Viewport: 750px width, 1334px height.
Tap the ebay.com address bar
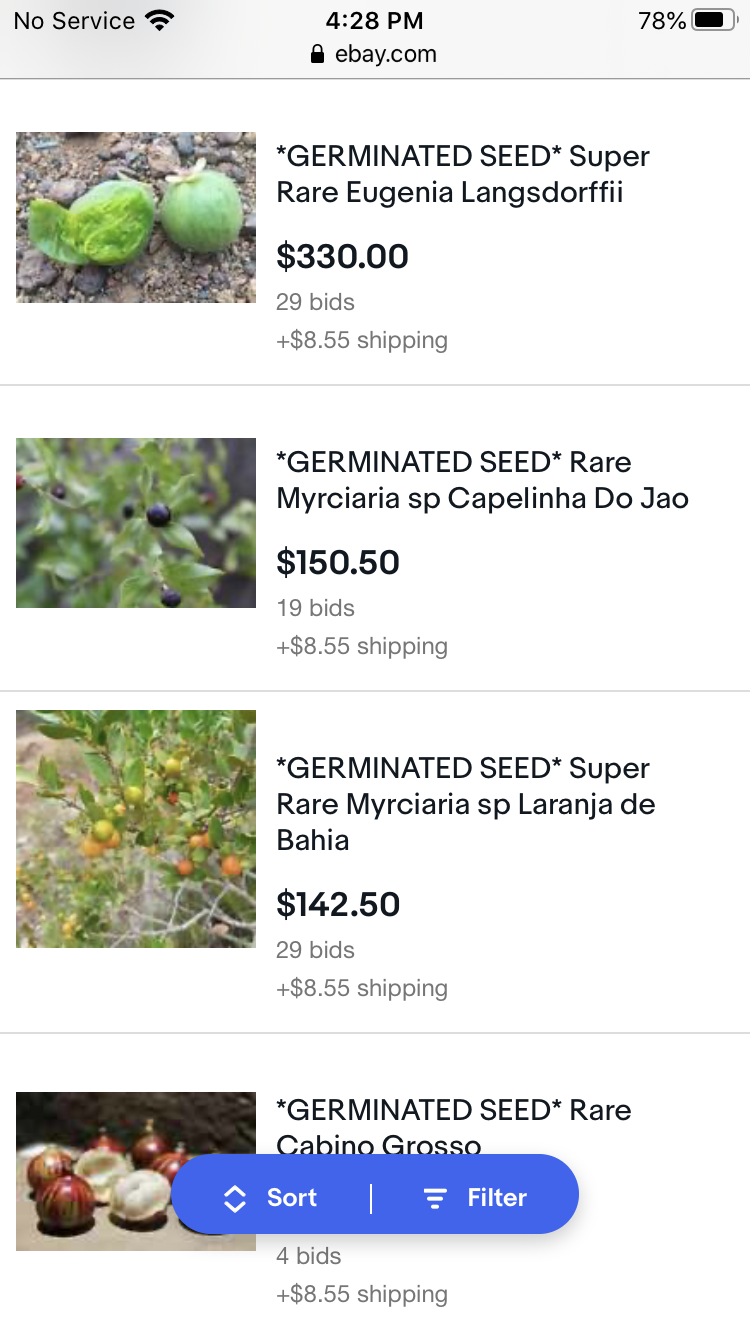coord(374,54)
